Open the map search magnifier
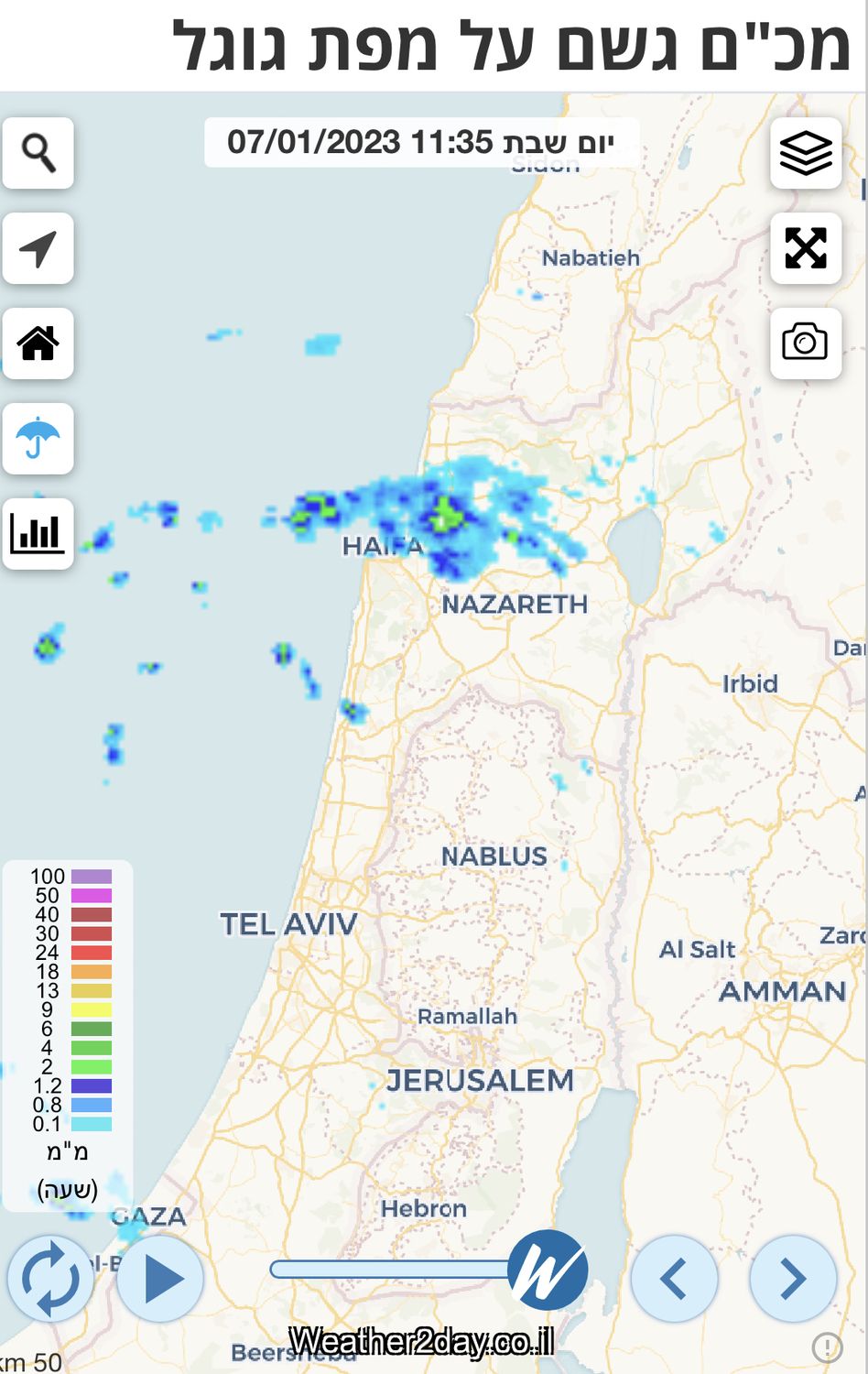Viewport: 868px width, 1374px height. click(38, 153)
